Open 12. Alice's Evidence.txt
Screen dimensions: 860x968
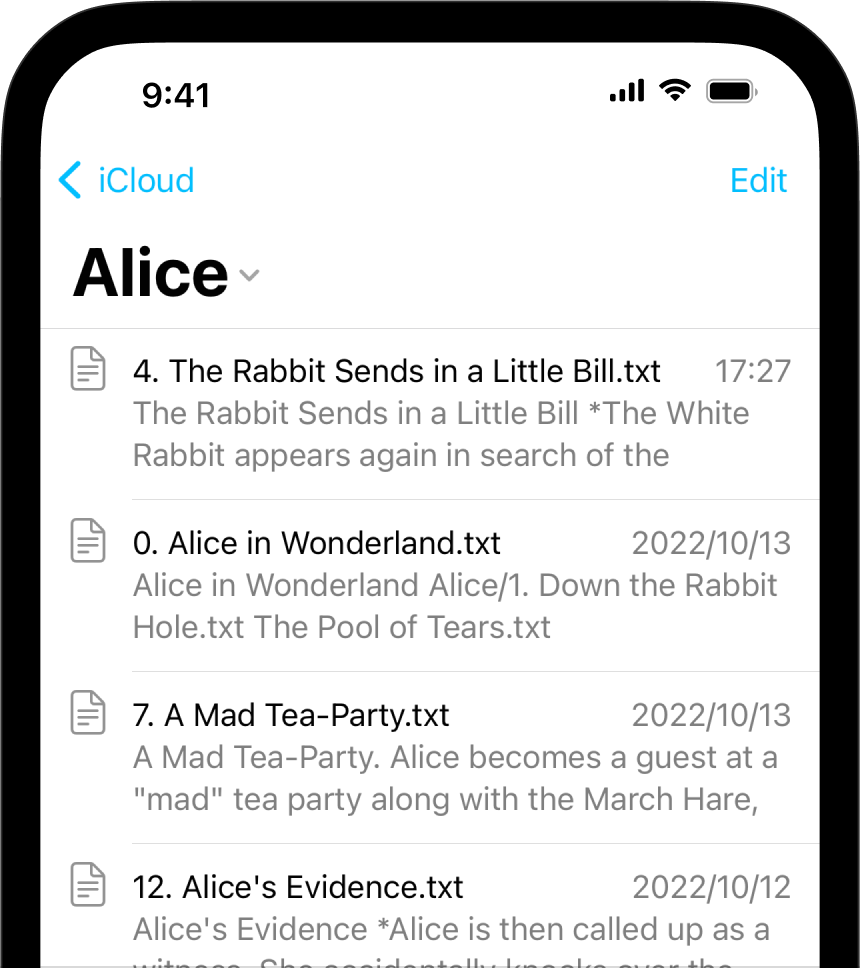click(x=440, y=908)
